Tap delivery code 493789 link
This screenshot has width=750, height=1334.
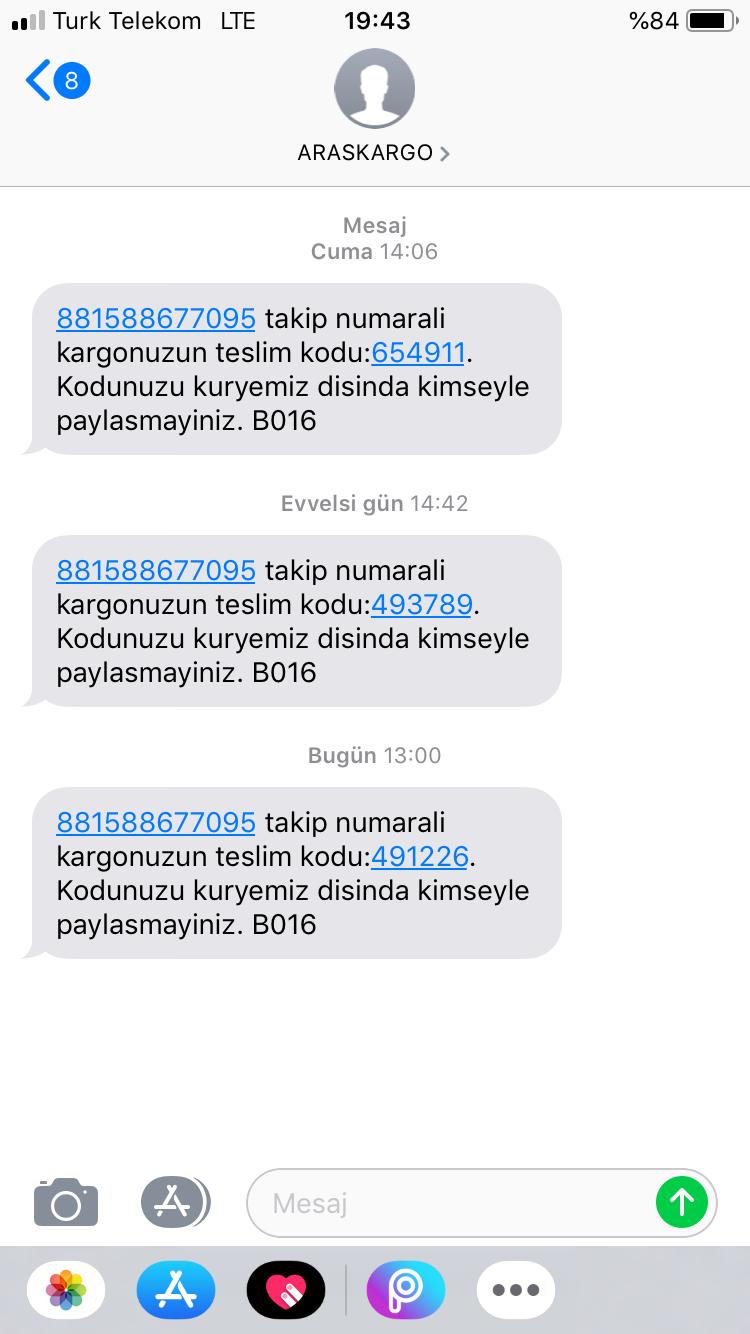pos(418,605)
